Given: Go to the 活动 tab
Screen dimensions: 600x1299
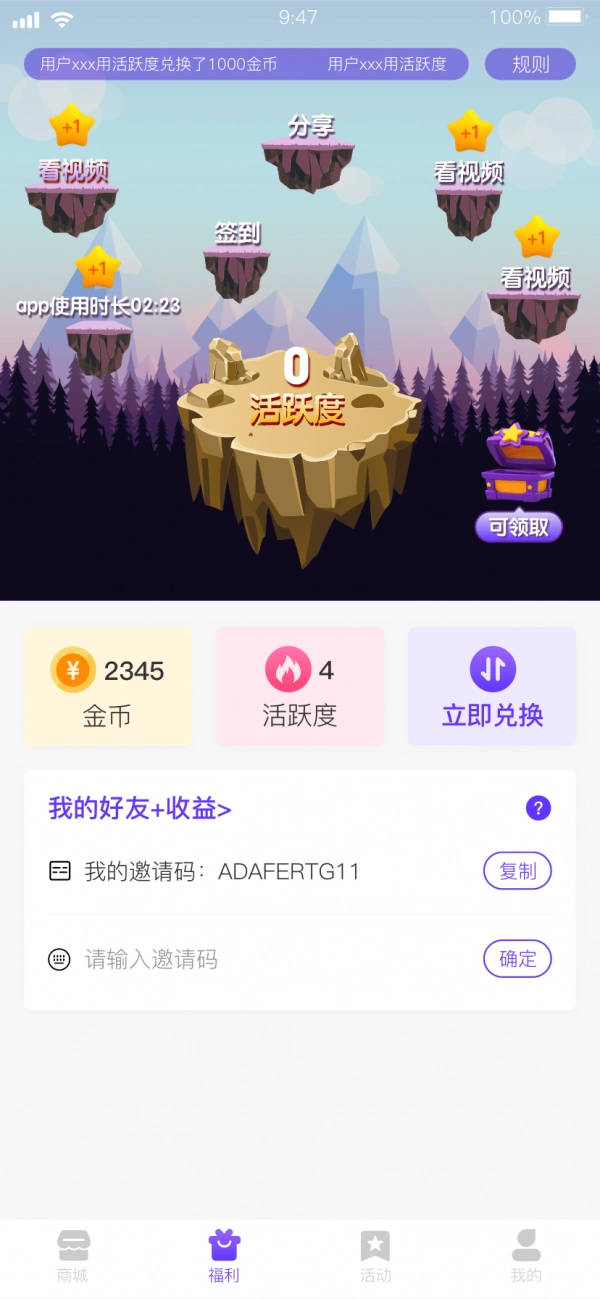Looking at the screenshot, I should click(x=375, y=1256).
